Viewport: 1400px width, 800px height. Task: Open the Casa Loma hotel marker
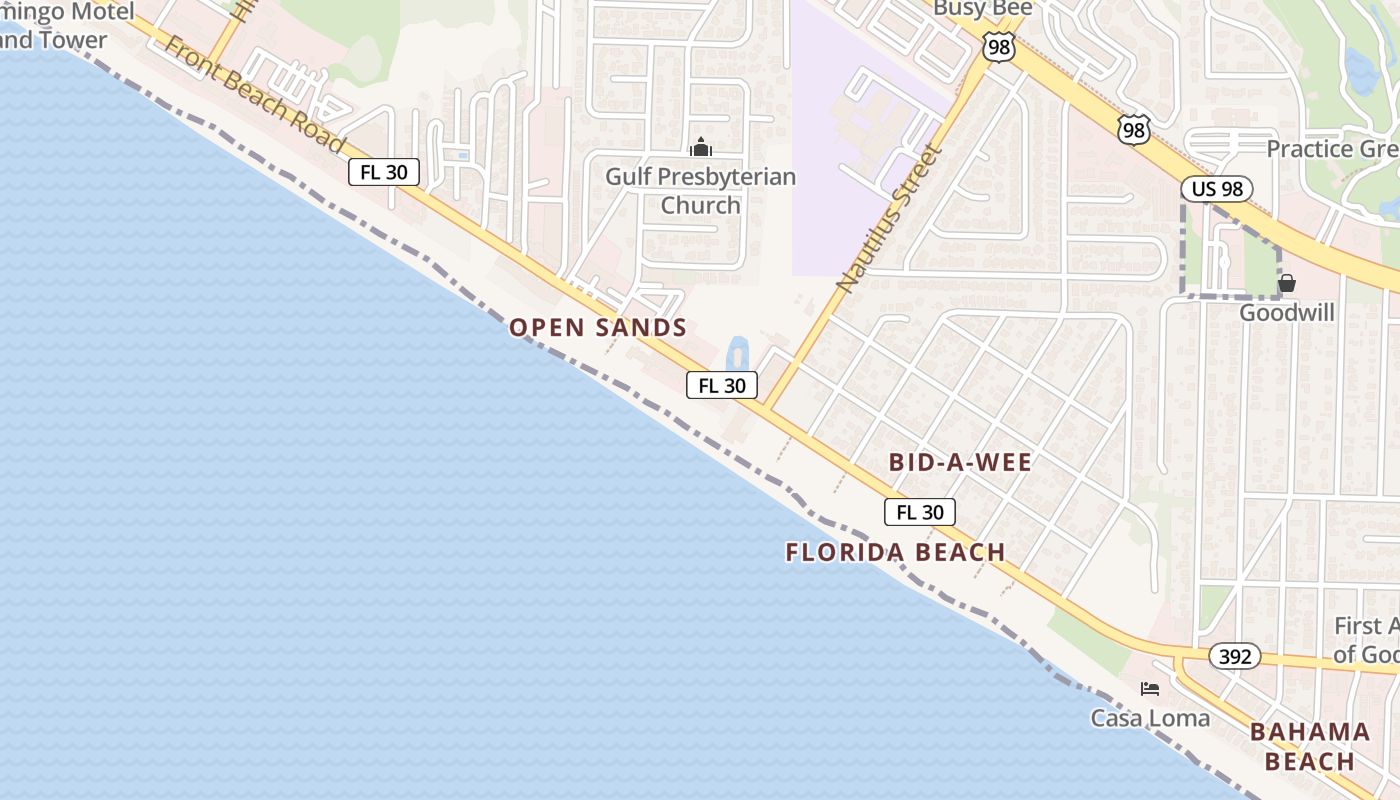[1150, 689]
